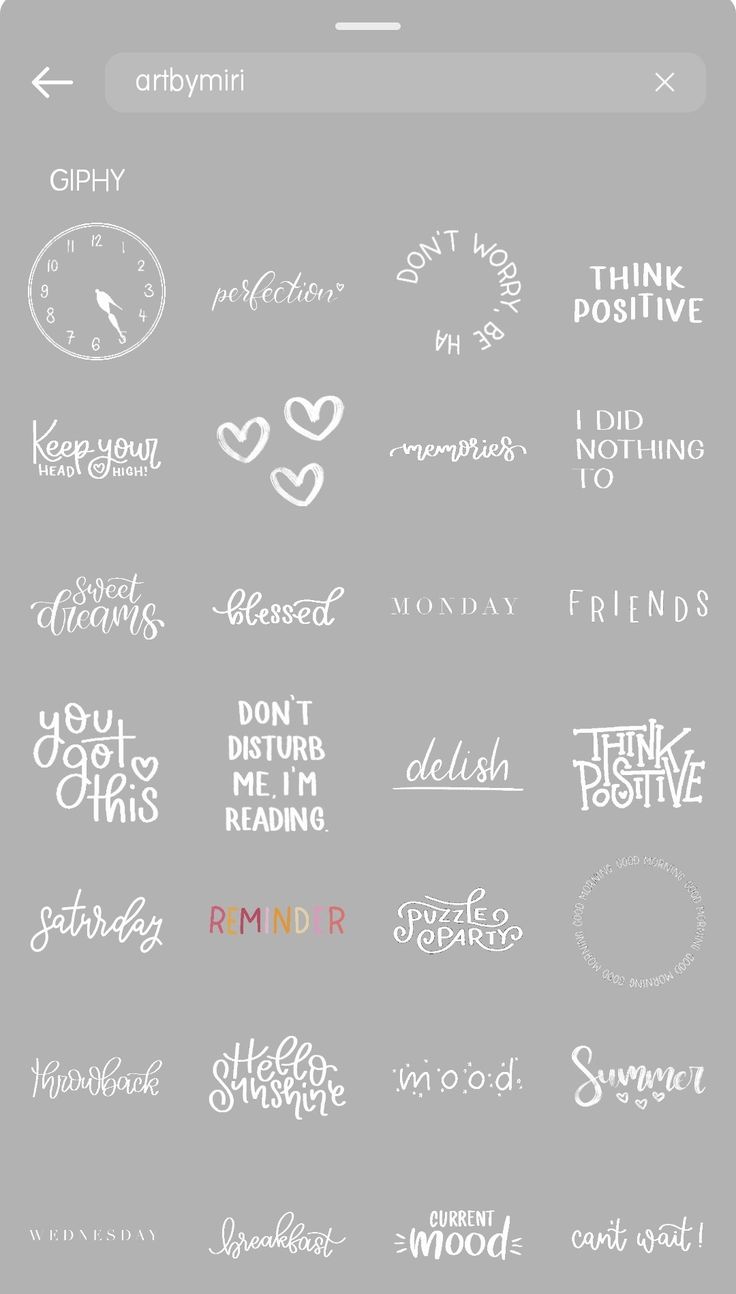Choose the "you got this" sticker

(96, 765)
